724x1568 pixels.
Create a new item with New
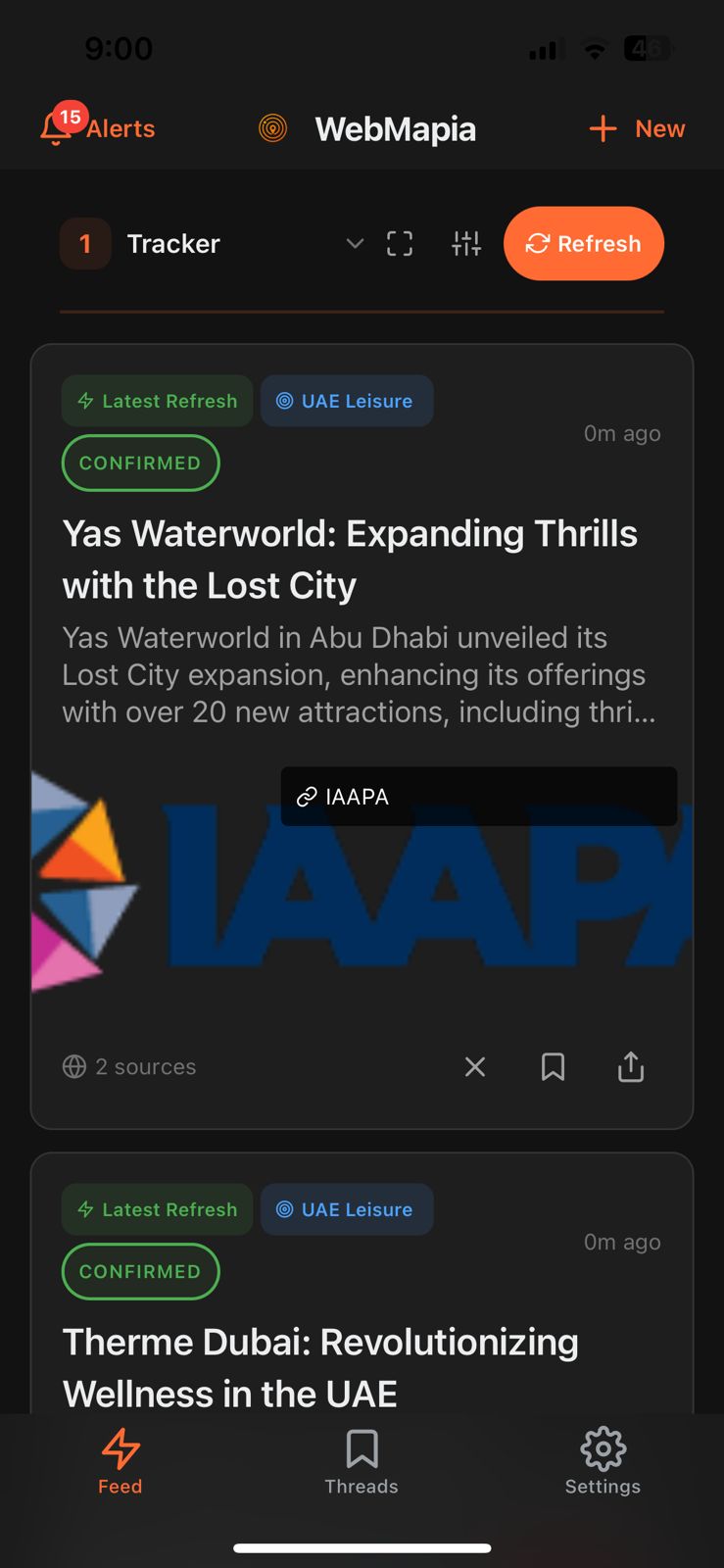pyautogui.click(x=637, y=128)
